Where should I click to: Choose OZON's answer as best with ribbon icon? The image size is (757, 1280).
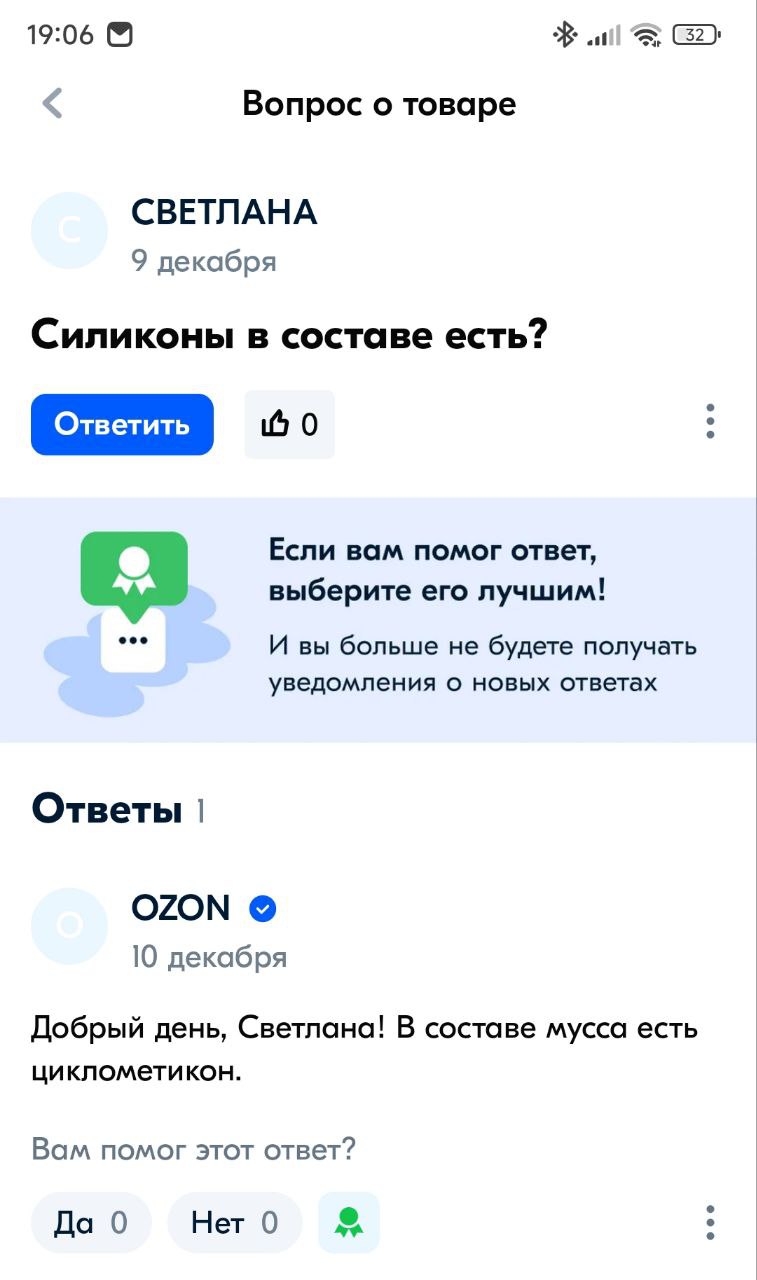click(349, 1222)
